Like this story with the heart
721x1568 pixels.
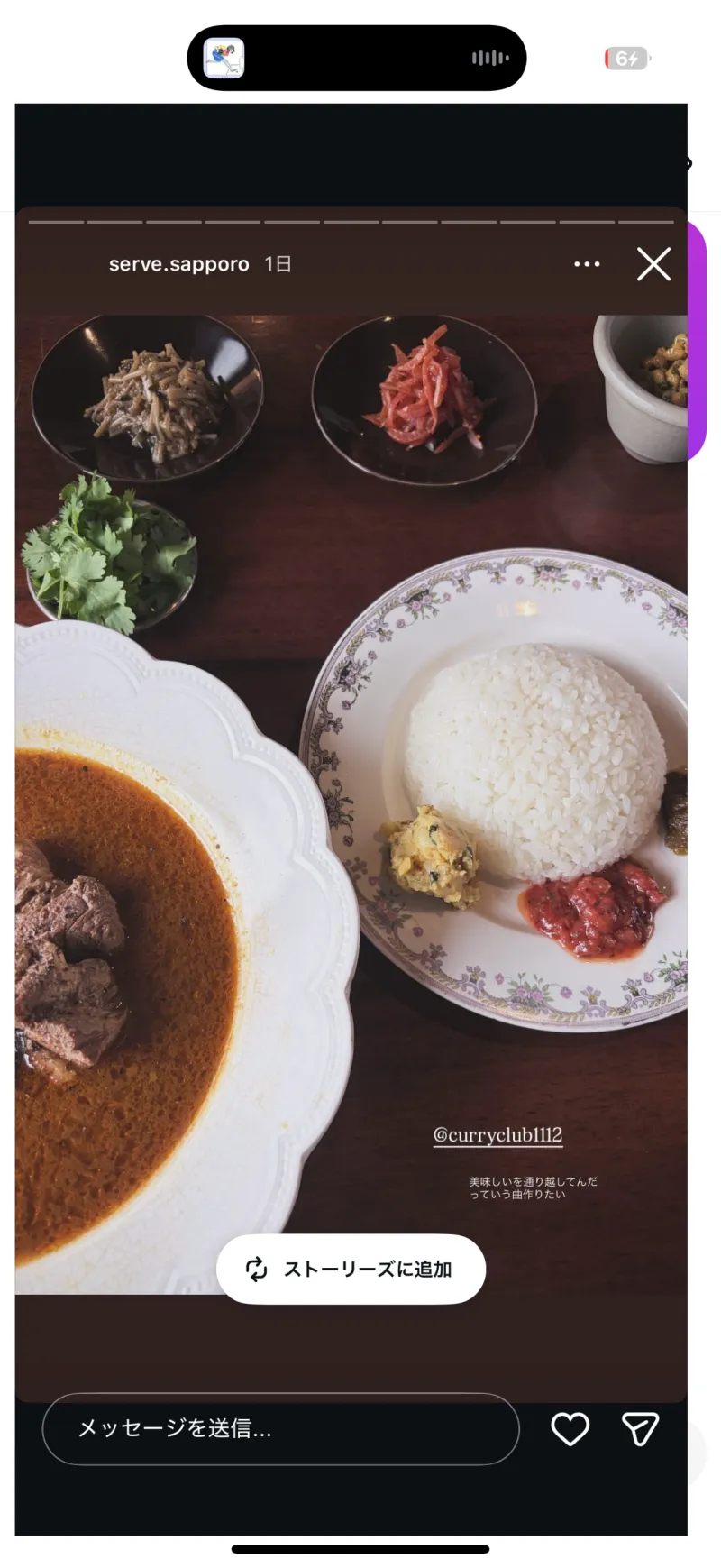point(570,1428)
